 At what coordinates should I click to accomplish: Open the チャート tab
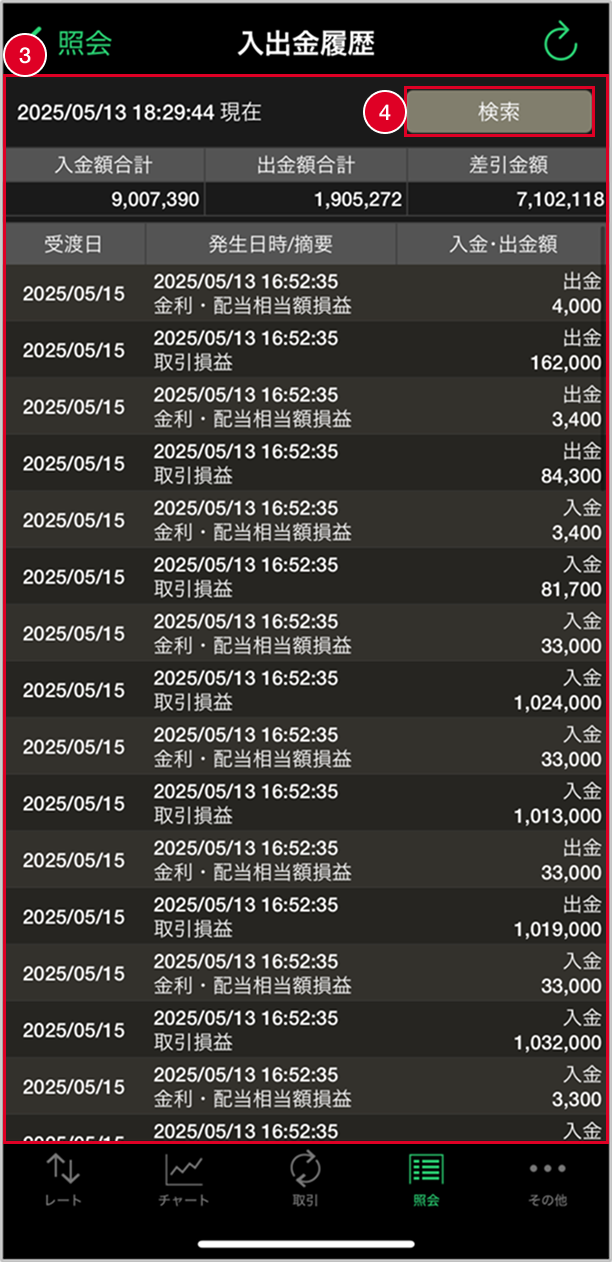click(x=184, y=1181)
